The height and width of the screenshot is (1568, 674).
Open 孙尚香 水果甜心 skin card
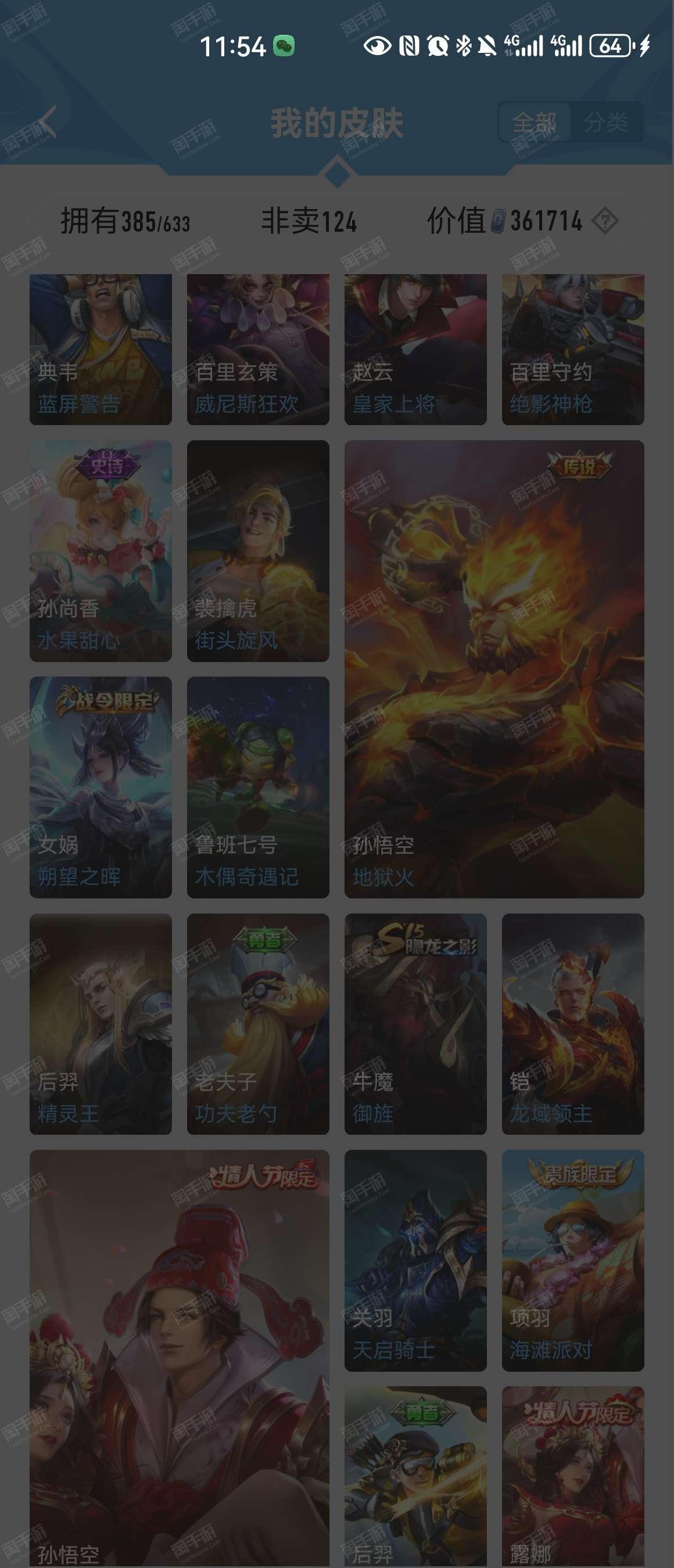pyautogui.click(x=101, y=551)
